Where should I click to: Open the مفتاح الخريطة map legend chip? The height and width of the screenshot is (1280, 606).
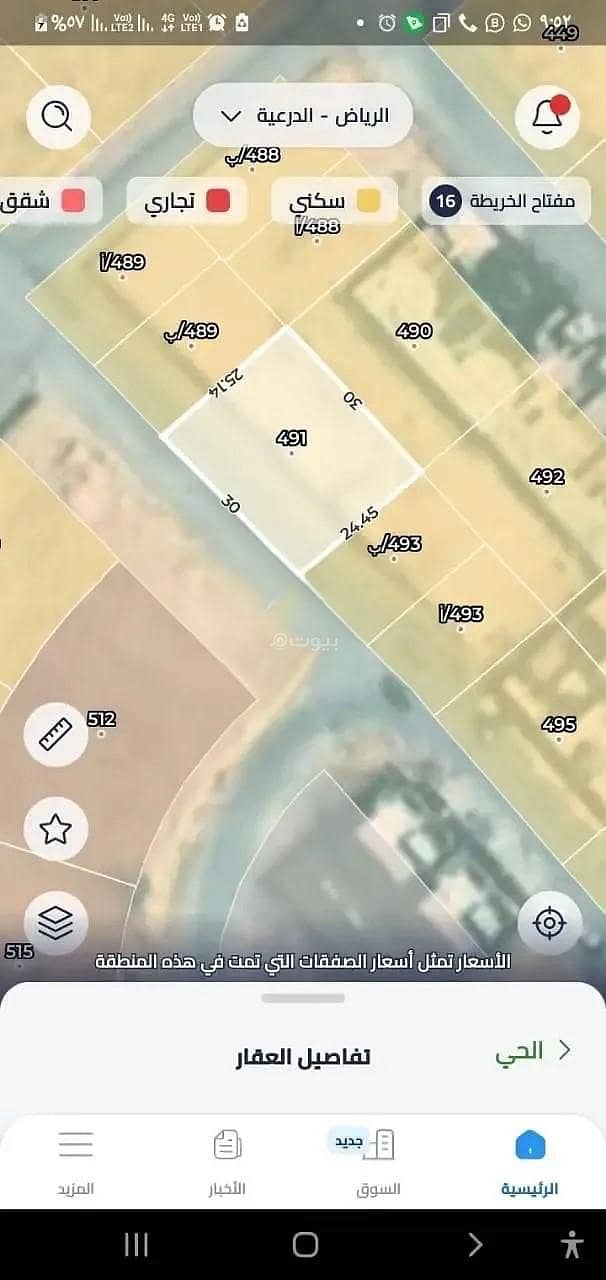(x=504, y=201)
